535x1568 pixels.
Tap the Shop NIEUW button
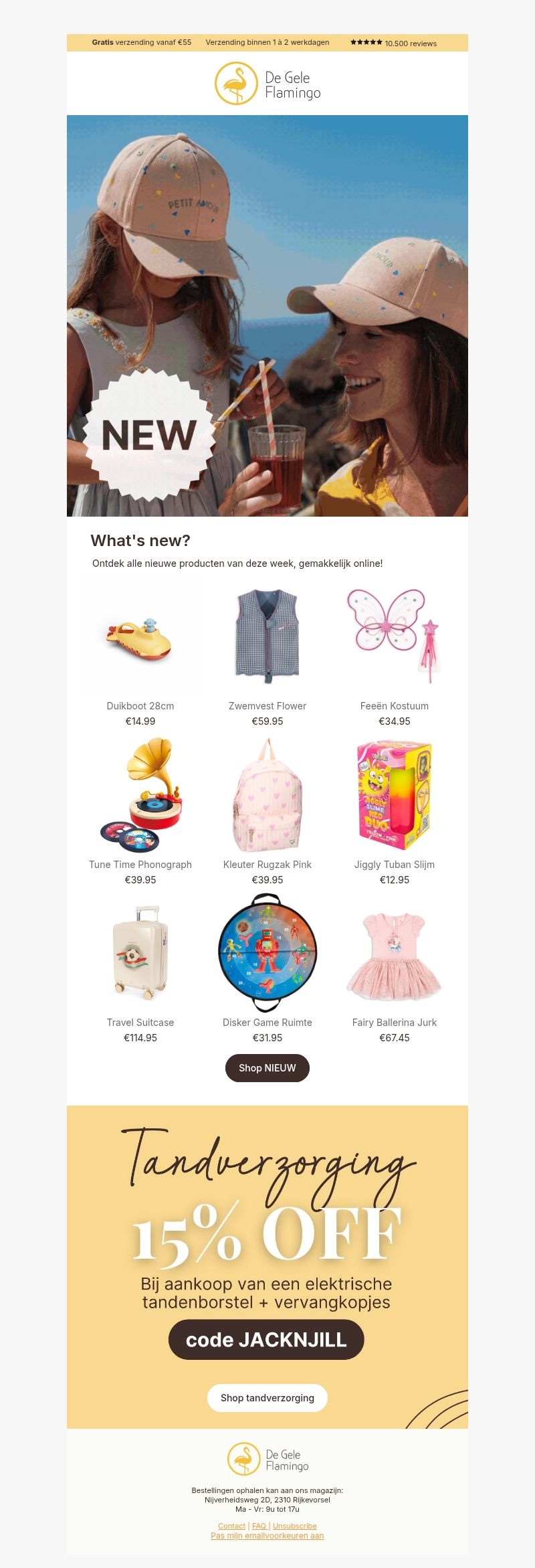tap(267, 1067)
